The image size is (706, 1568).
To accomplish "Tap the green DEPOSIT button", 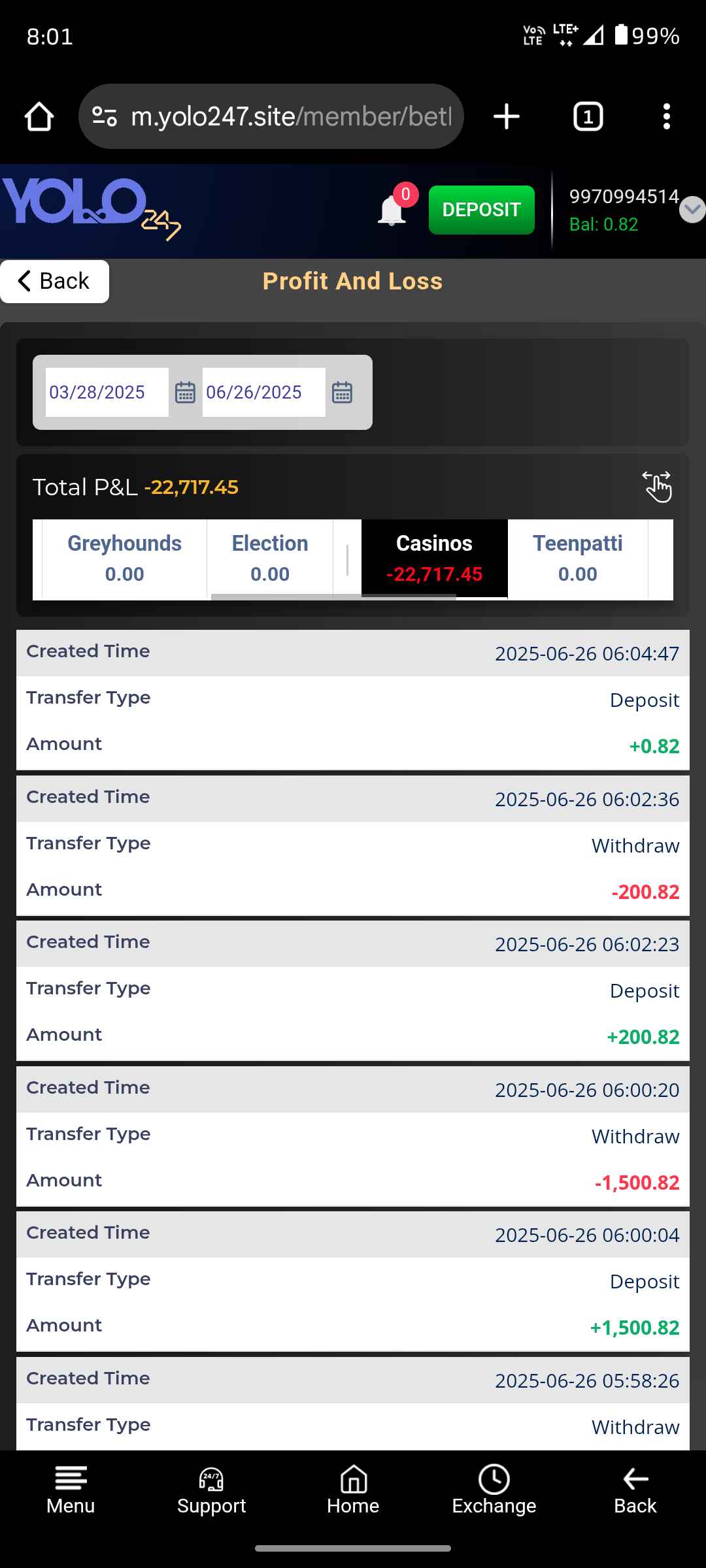I will point(481,210).
